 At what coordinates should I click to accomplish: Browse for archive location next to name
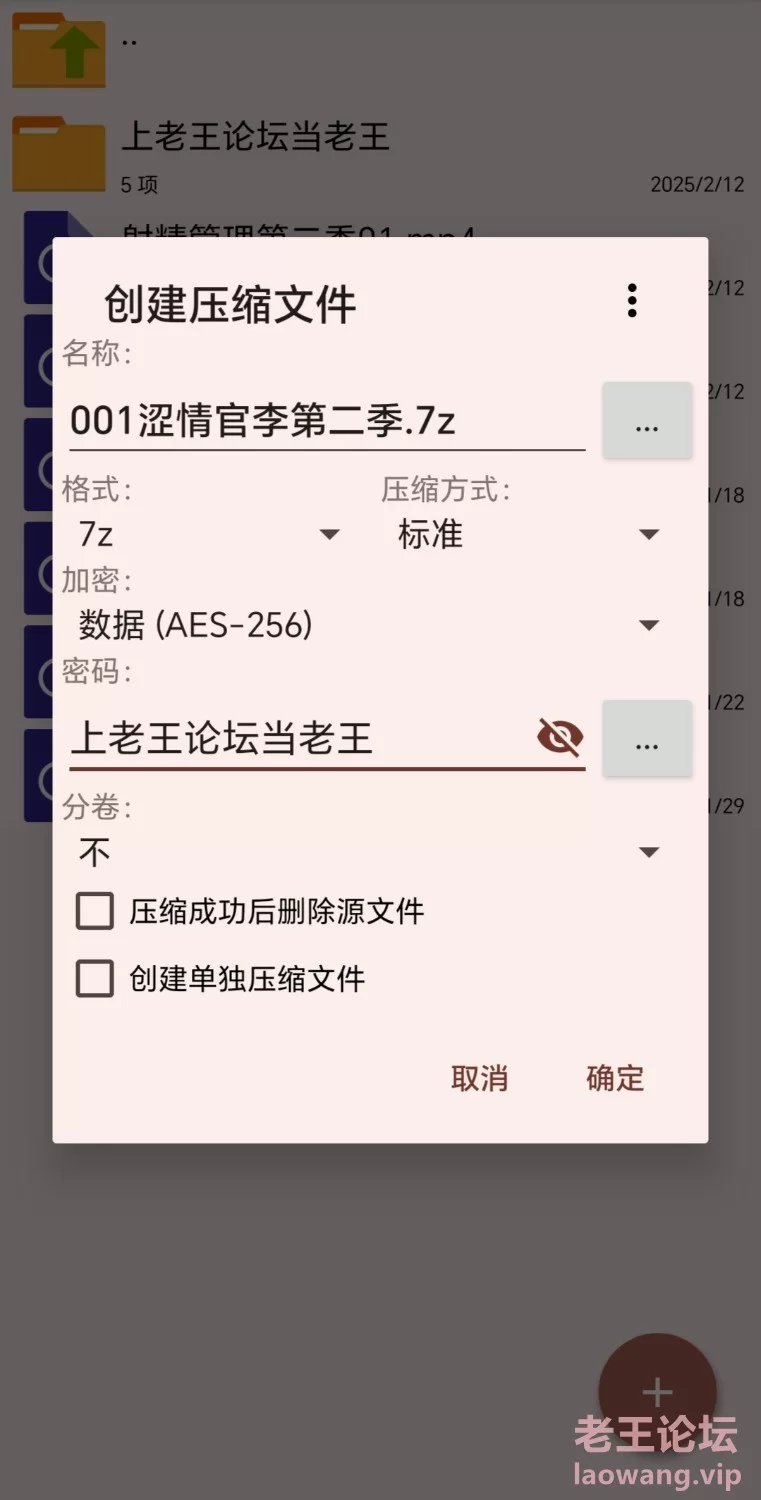pos(647,421)
